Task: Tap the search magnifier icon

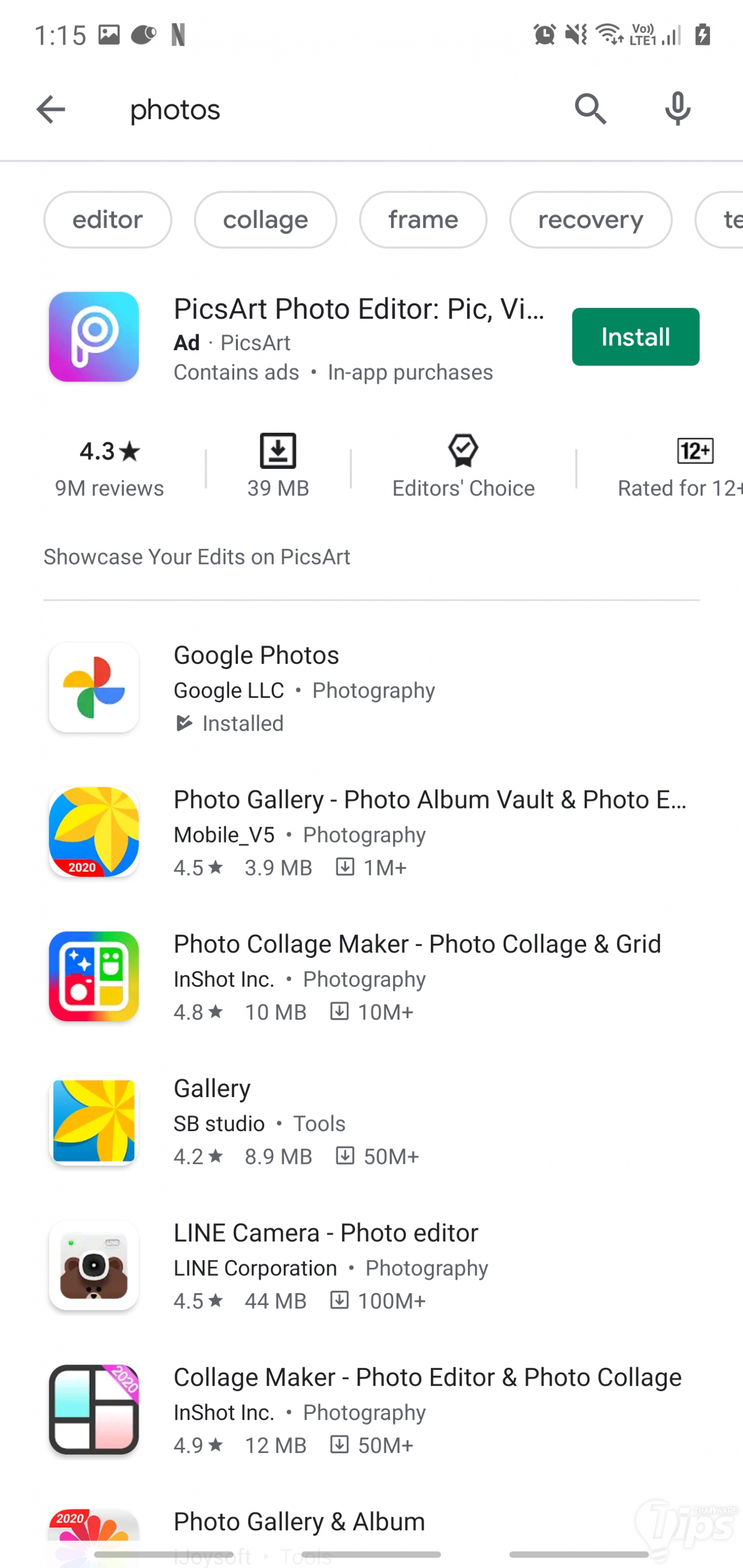Action: [590, 110]
